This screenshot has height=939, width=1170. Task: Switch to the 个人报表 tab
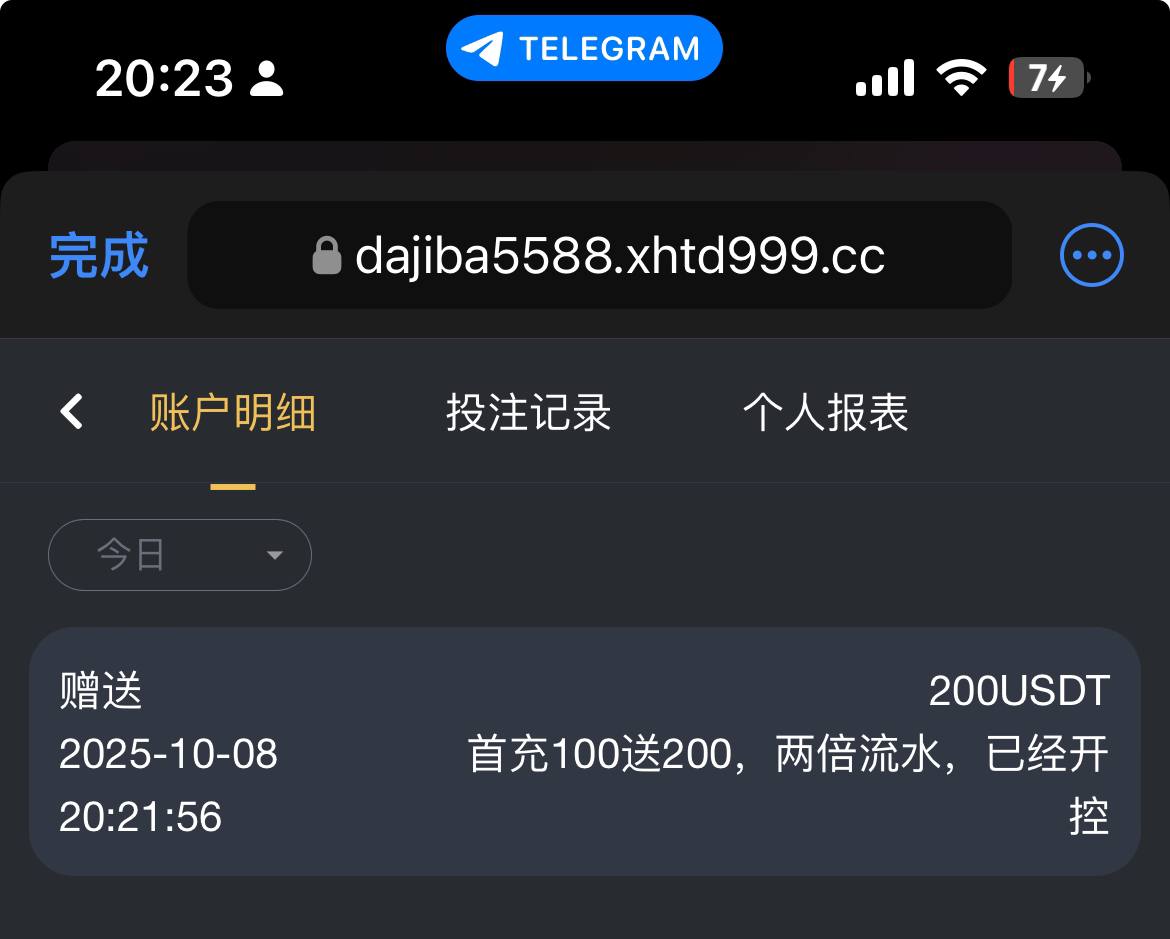click(x=825, y=412)
